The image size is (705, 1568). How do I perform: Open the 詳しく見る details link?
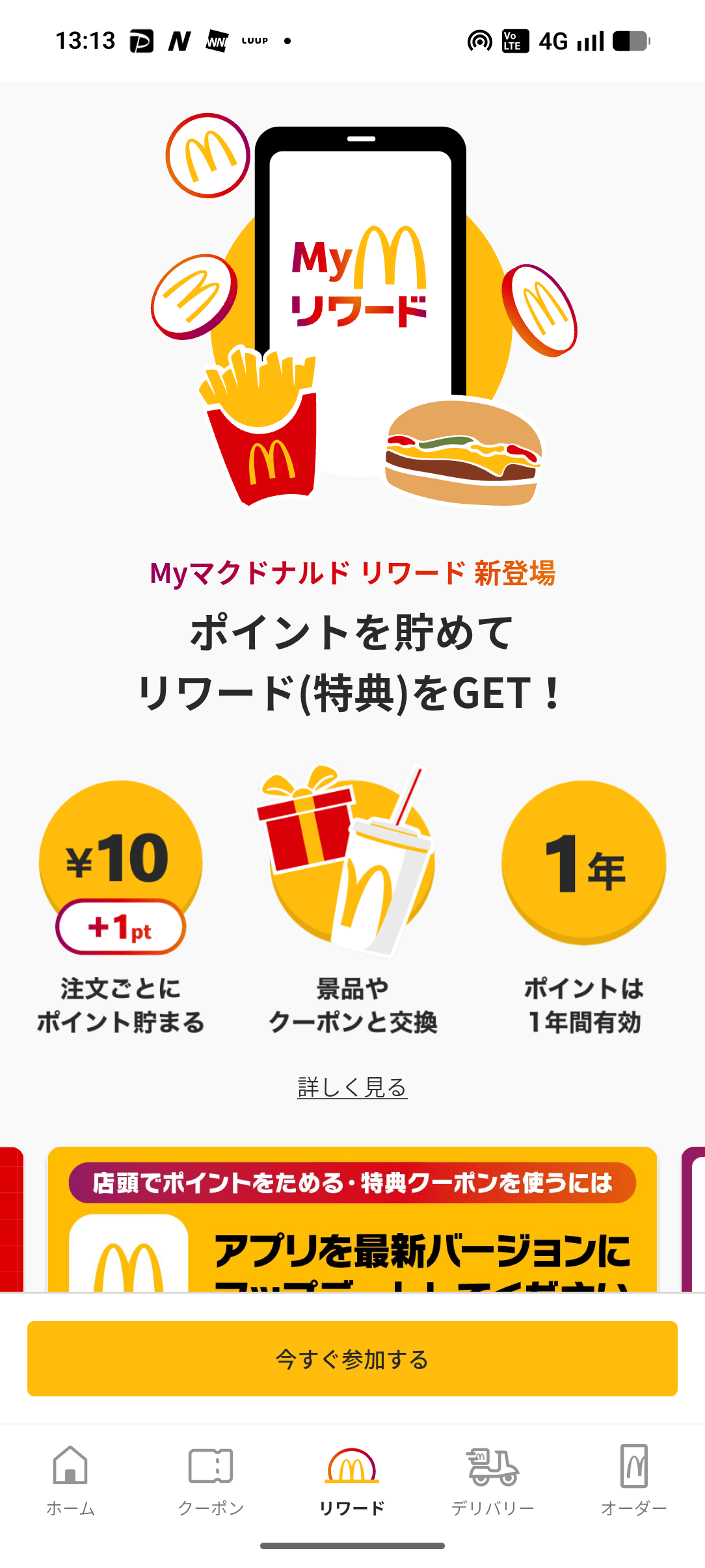click(352, 1087)
